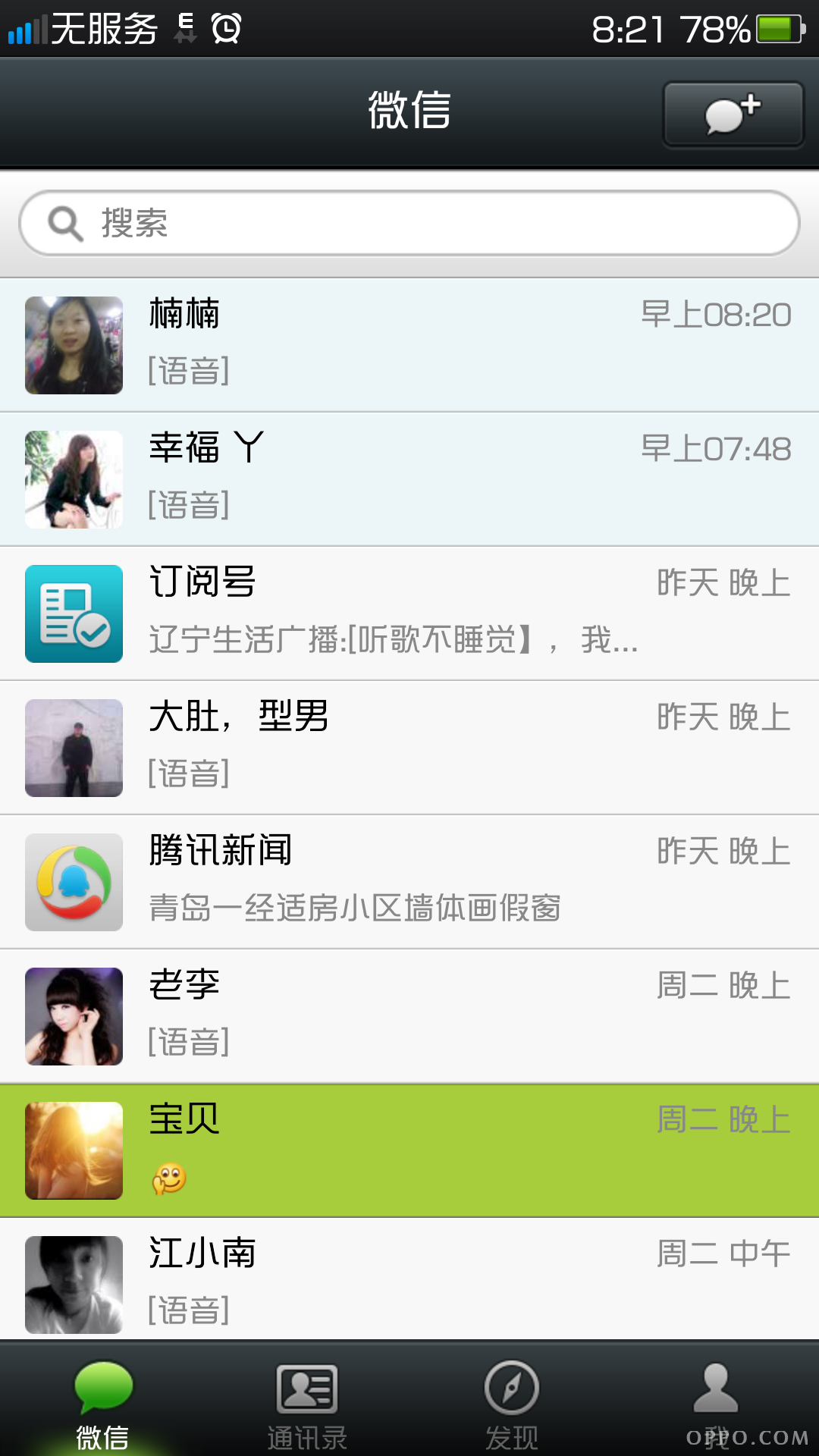819x1456 pixels.
Task: Switch to the 发现 discover tab
Action: 512,1400
